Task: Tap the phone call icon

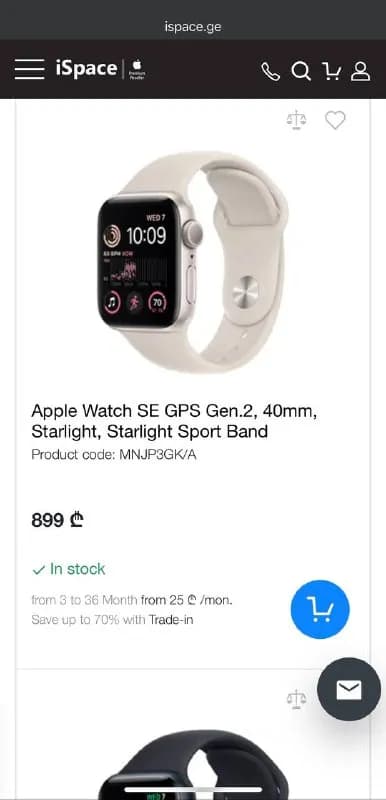Action: [270, 72]
